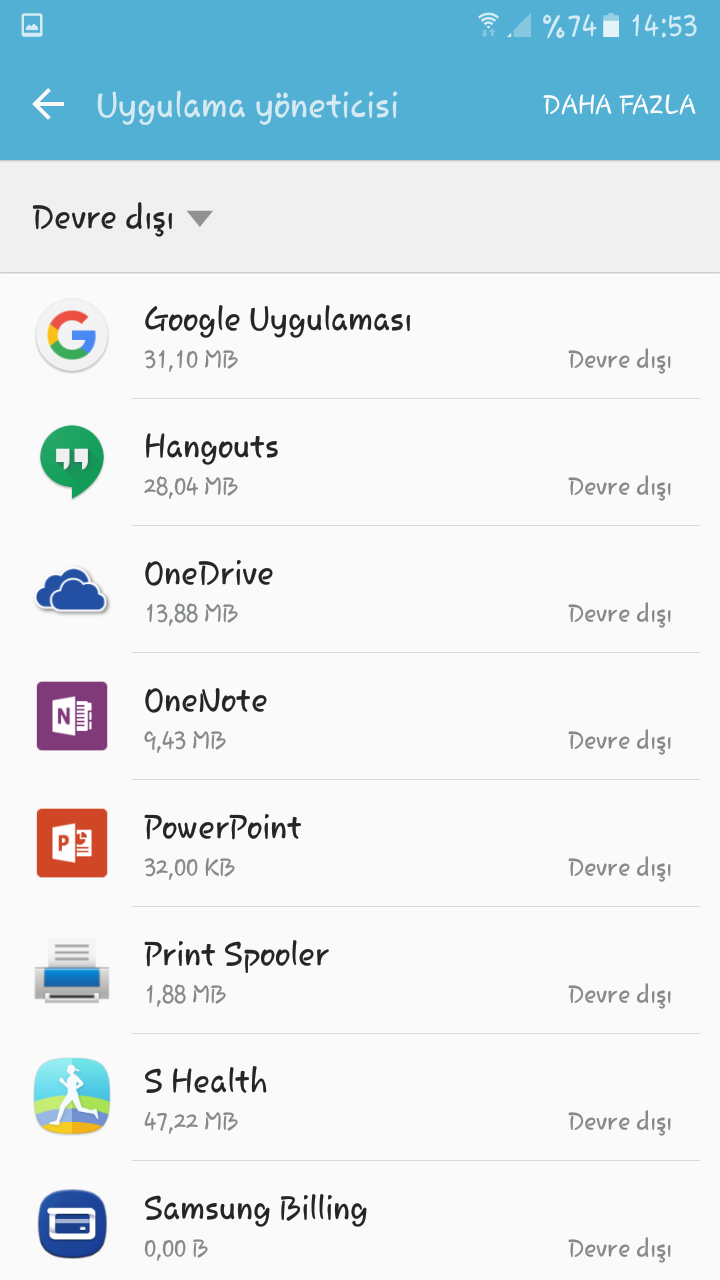The height and width of the screenshot is (1280, 720).
Task: Open Samsung Billing app details
Action: pyautogui.click(x=360, y=1226)
